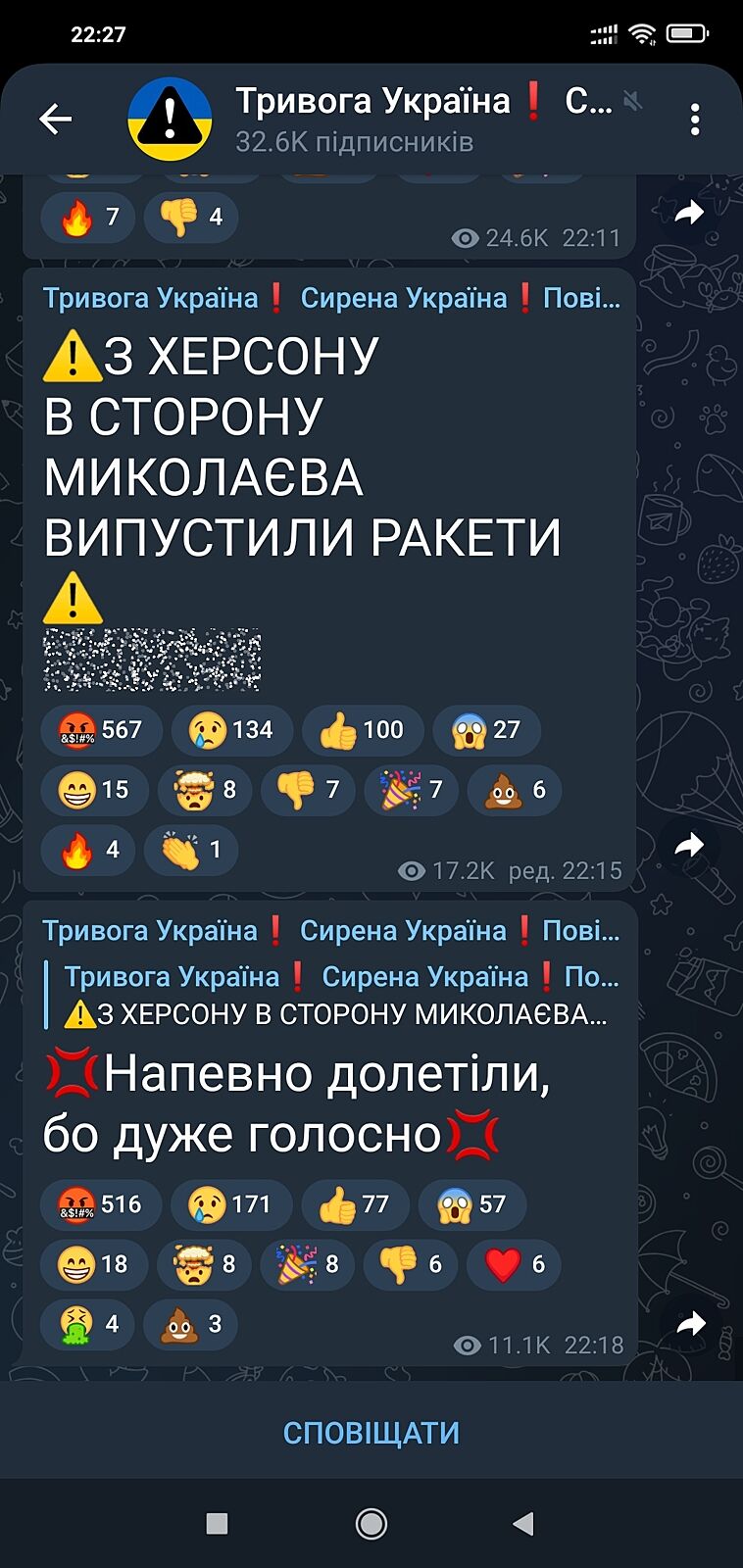
Task: Tap clapping hands reaction showing 1
Action: (x=191, y=850)
